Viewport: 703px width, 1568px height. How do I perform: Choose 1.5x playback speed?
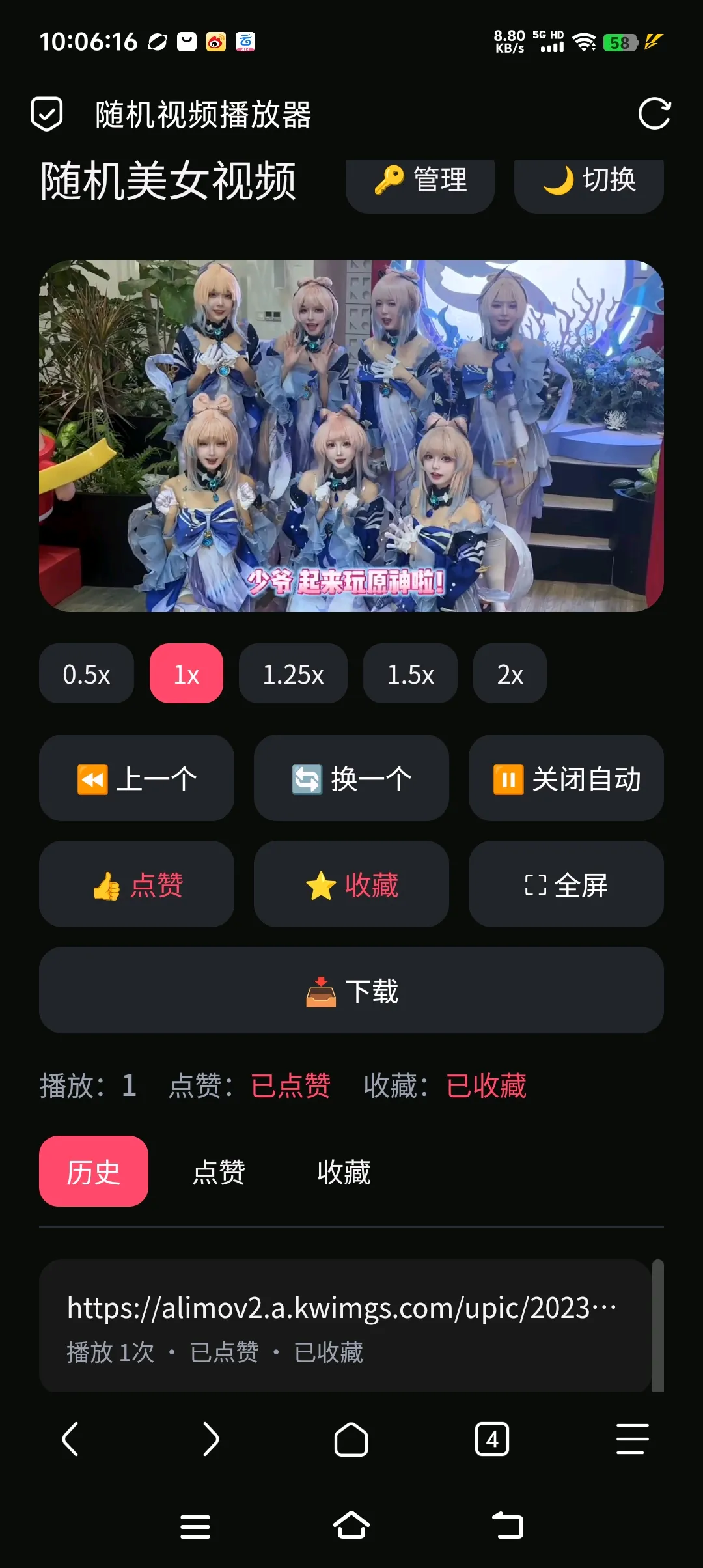410,674
